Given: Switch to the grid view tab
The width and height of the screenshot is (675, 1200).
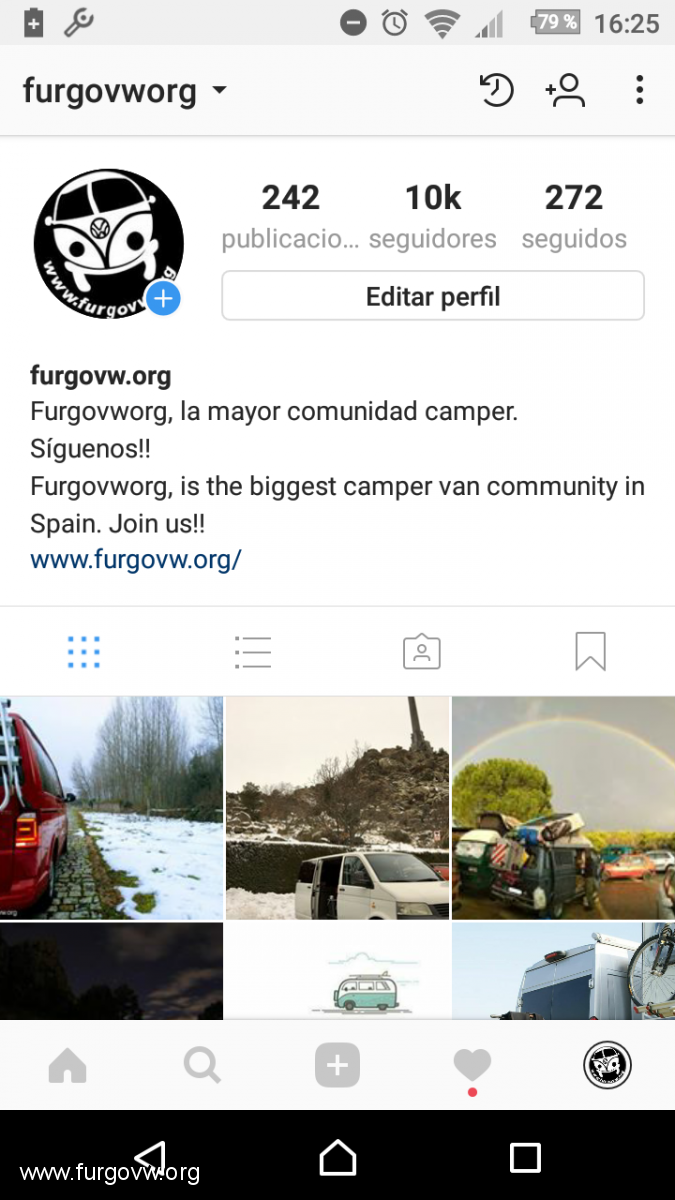Looking at the screenshot, I should (84, 652).
